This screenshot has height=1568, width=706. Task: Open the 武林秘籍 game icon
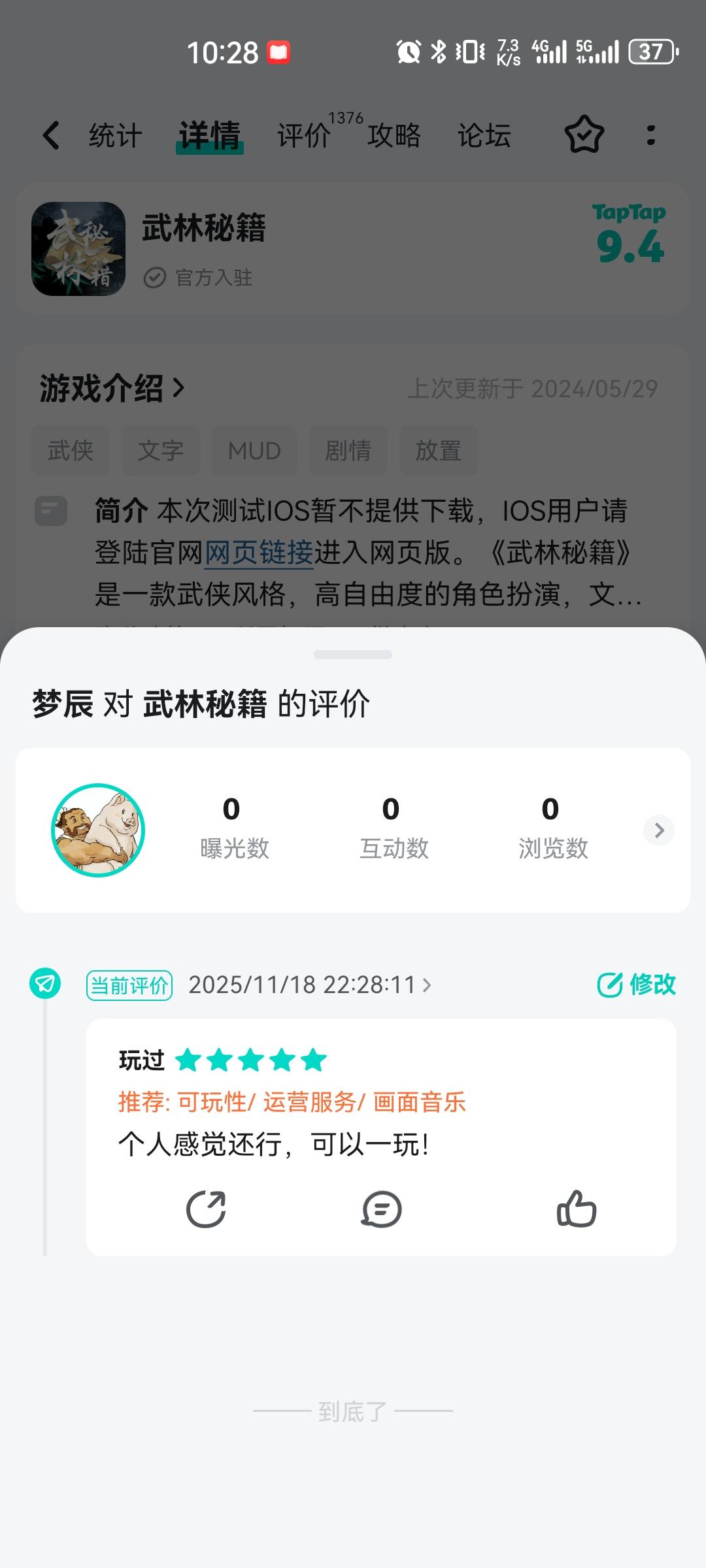(78, 250)
